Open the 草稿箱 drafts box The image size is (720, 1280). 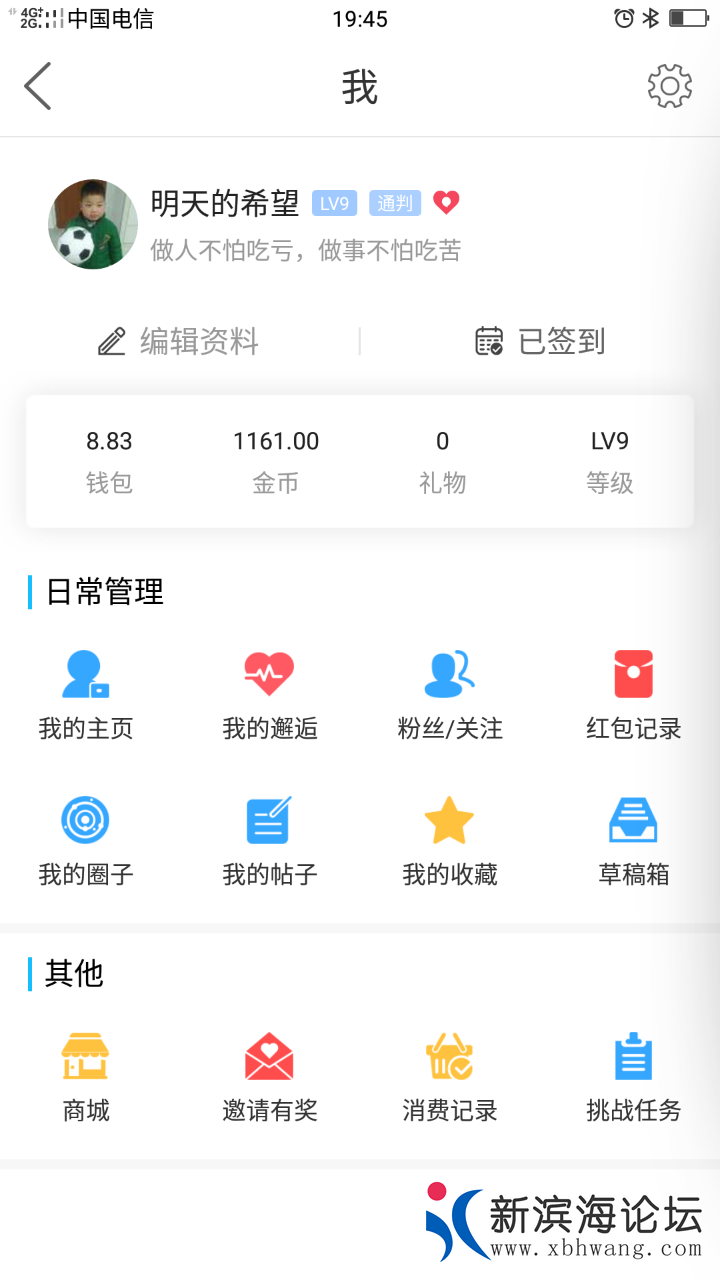pyautogui.click(x=633, y=841)
